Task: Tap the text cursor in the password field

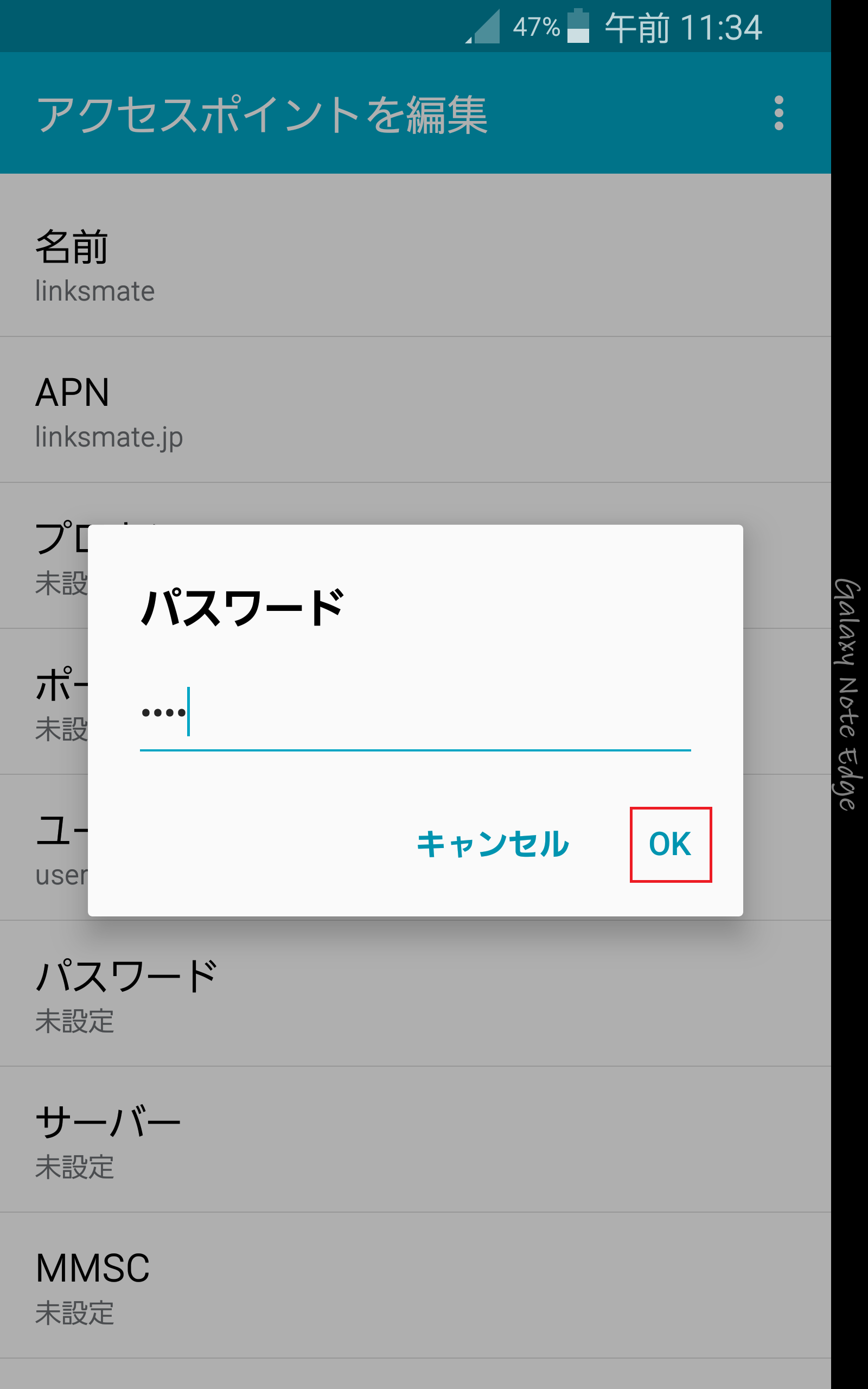Action: [189, 712]
